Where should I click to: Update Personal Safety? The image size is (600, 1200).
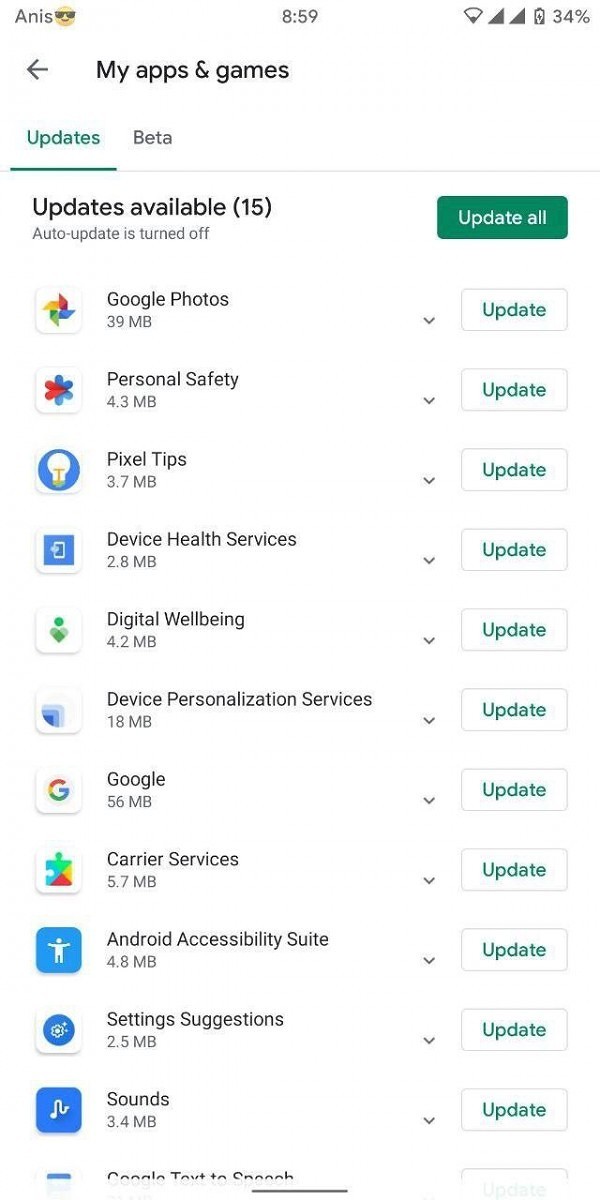tap(514, 390)
